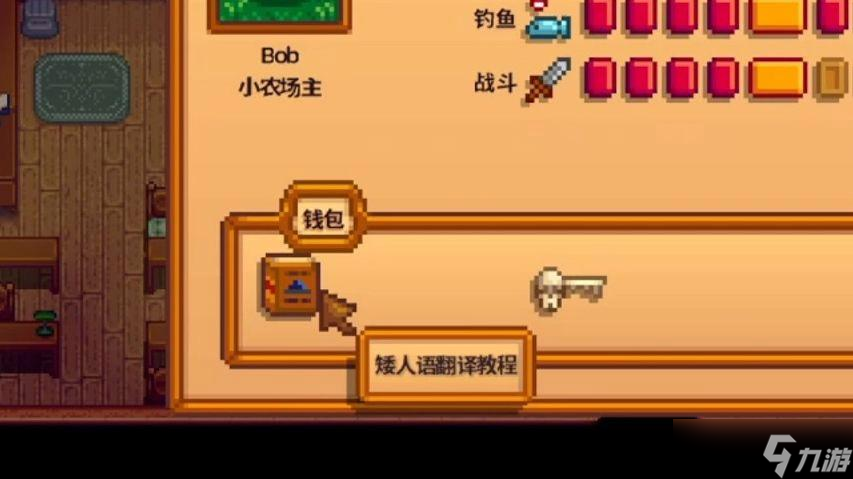Tap the Dwarvish translation guide book in wallet

pyautogui.click(x=291, y=288)
